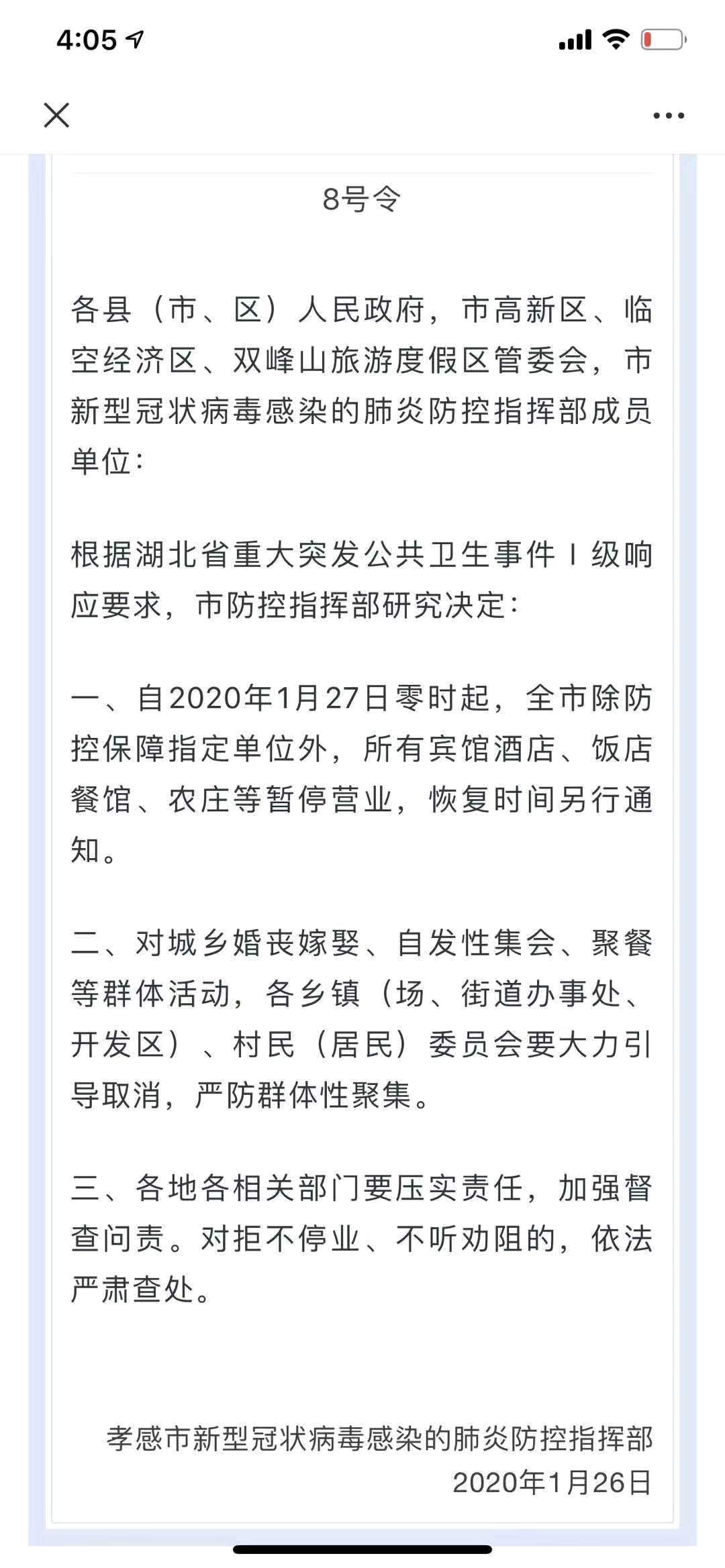Close the article page

56,115
